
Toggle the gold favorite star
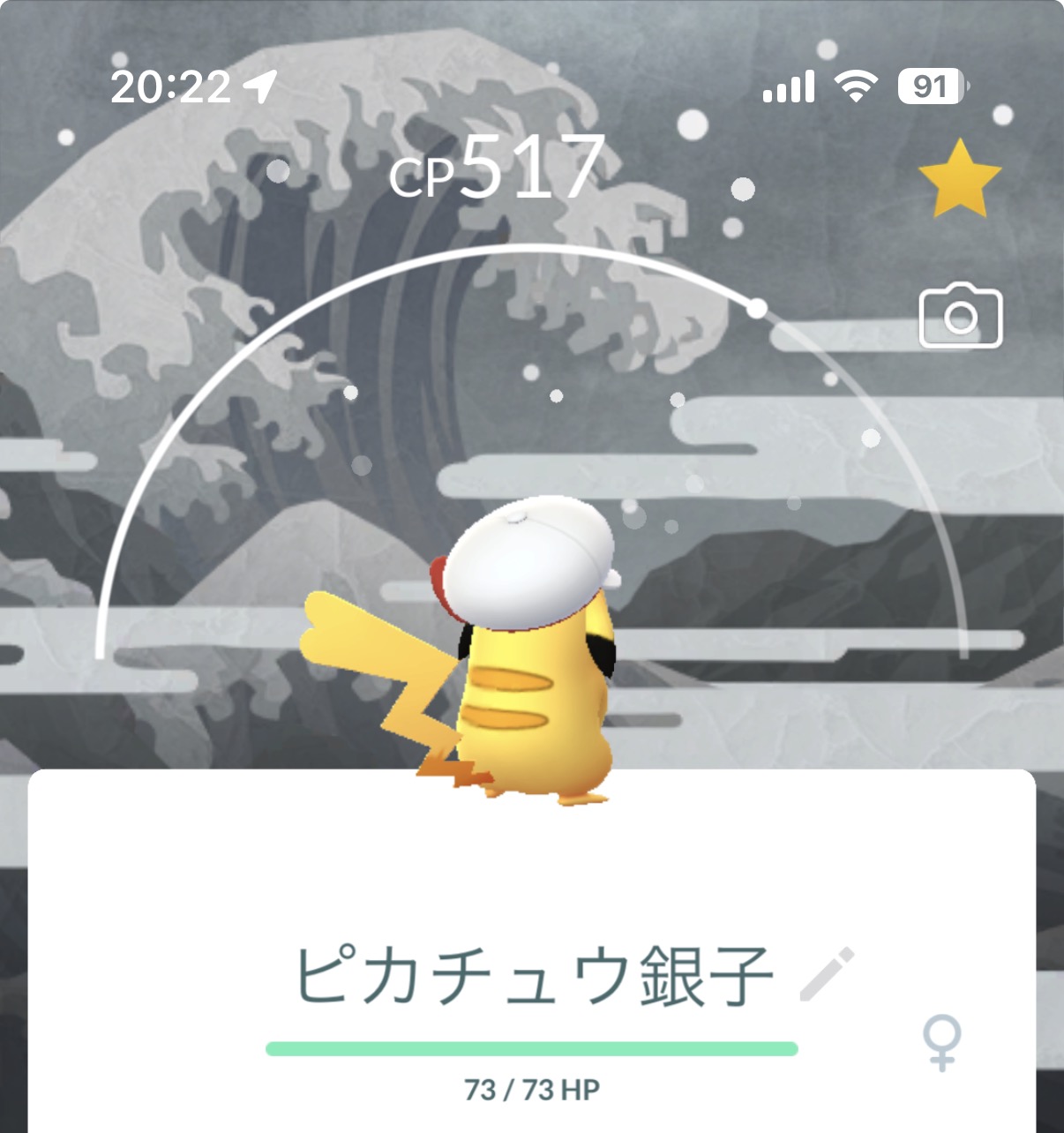tap(959, 178)
